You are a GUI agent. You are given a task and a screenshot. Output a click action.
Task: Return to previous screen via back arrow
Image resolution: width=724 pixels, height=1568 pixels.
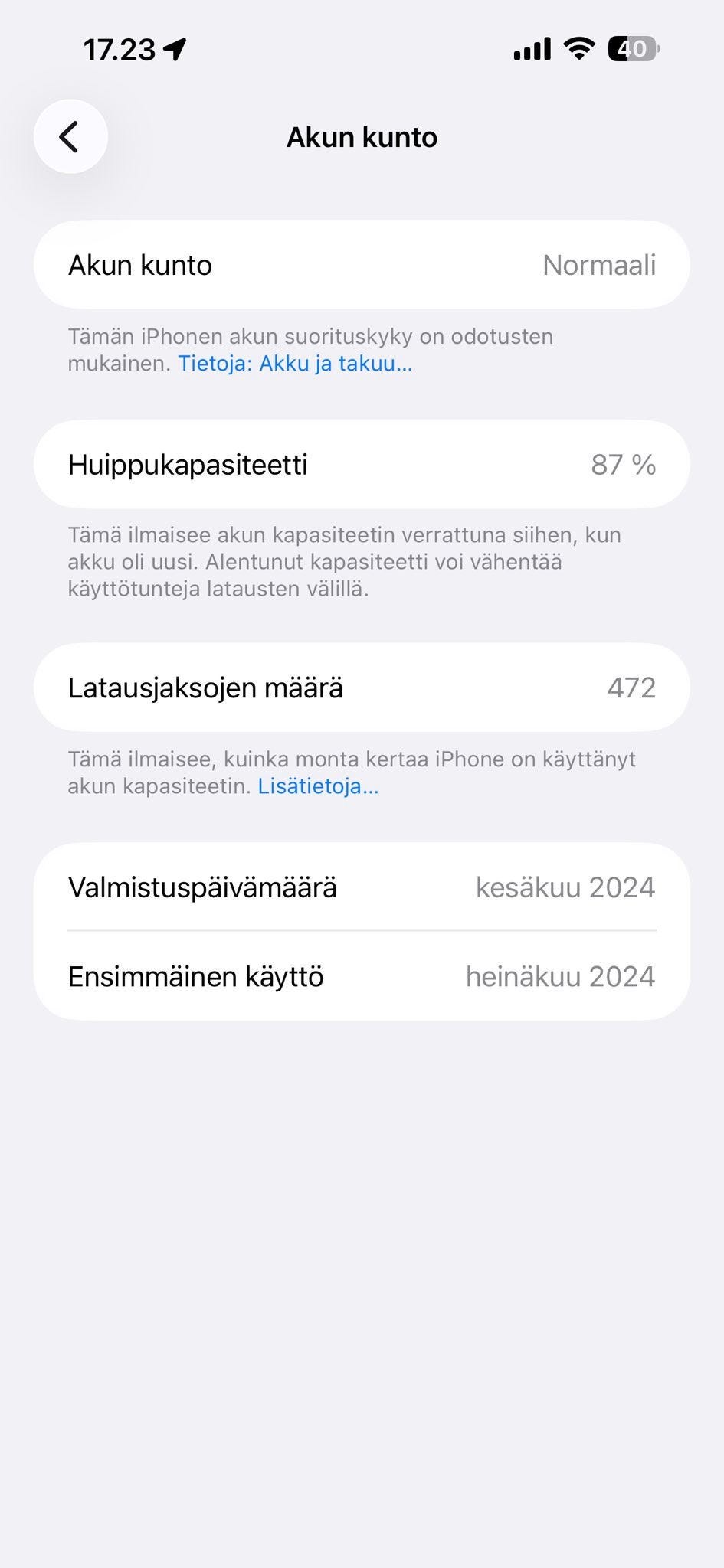(70, 136)
